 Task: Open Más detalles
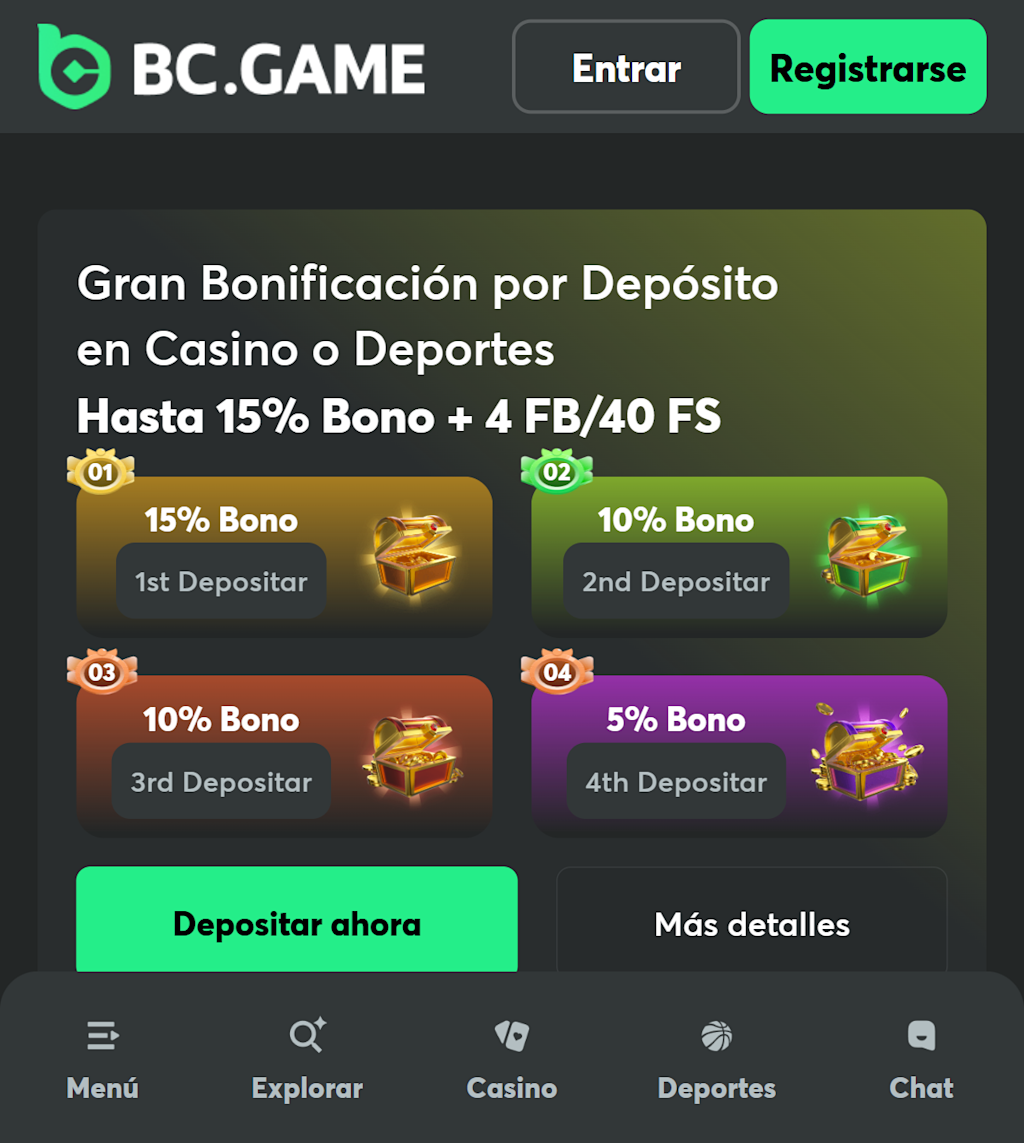pyautogui.click(x=752, y=922)
